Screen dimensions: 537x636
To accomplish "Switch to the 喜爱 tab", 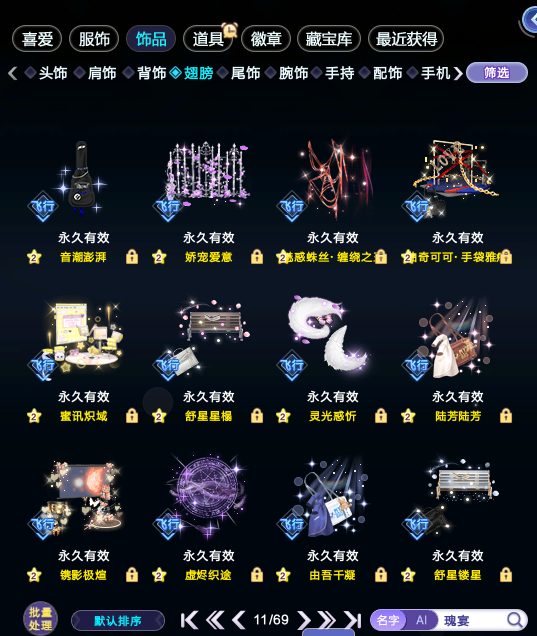I will coord(37,39).
